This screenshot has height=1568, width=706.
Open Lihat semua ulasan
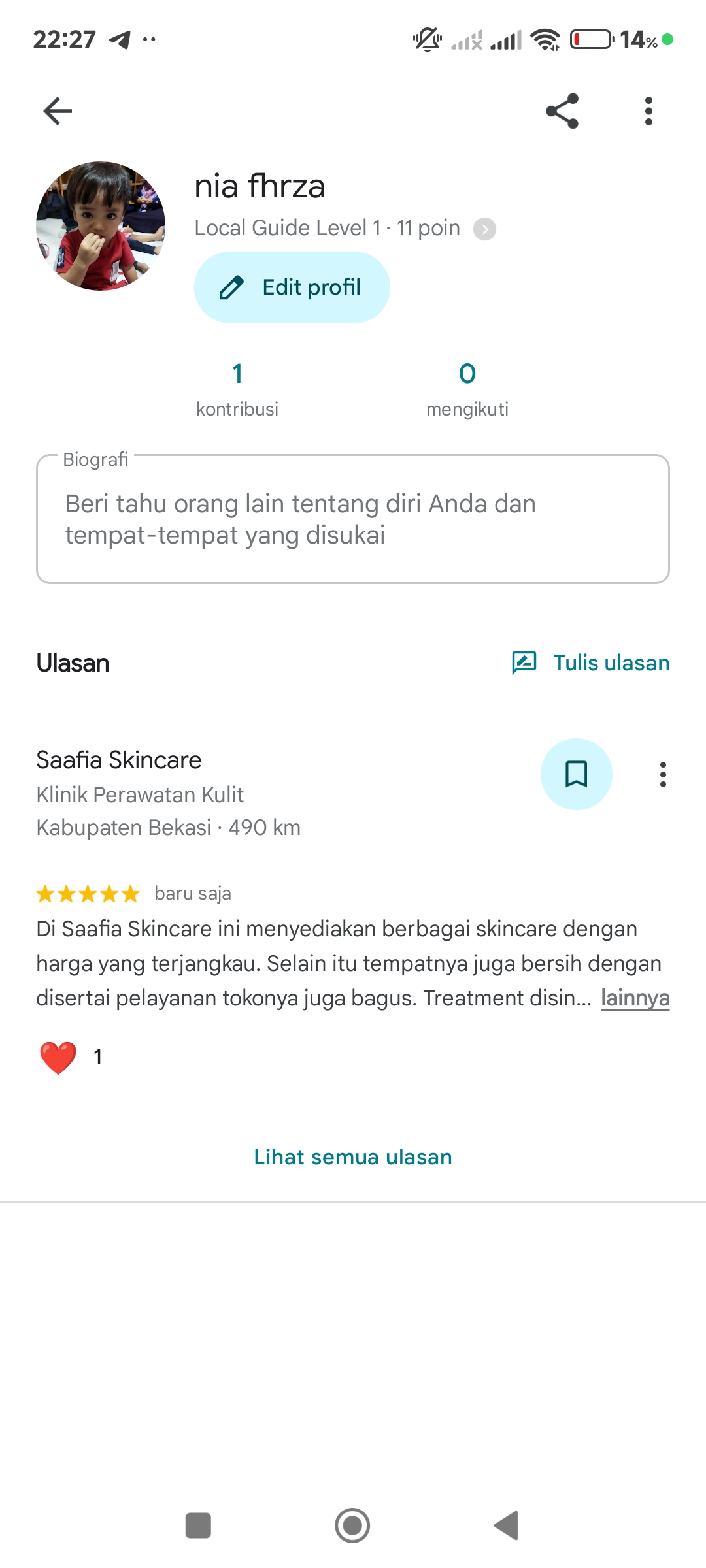pos(353,1157)
